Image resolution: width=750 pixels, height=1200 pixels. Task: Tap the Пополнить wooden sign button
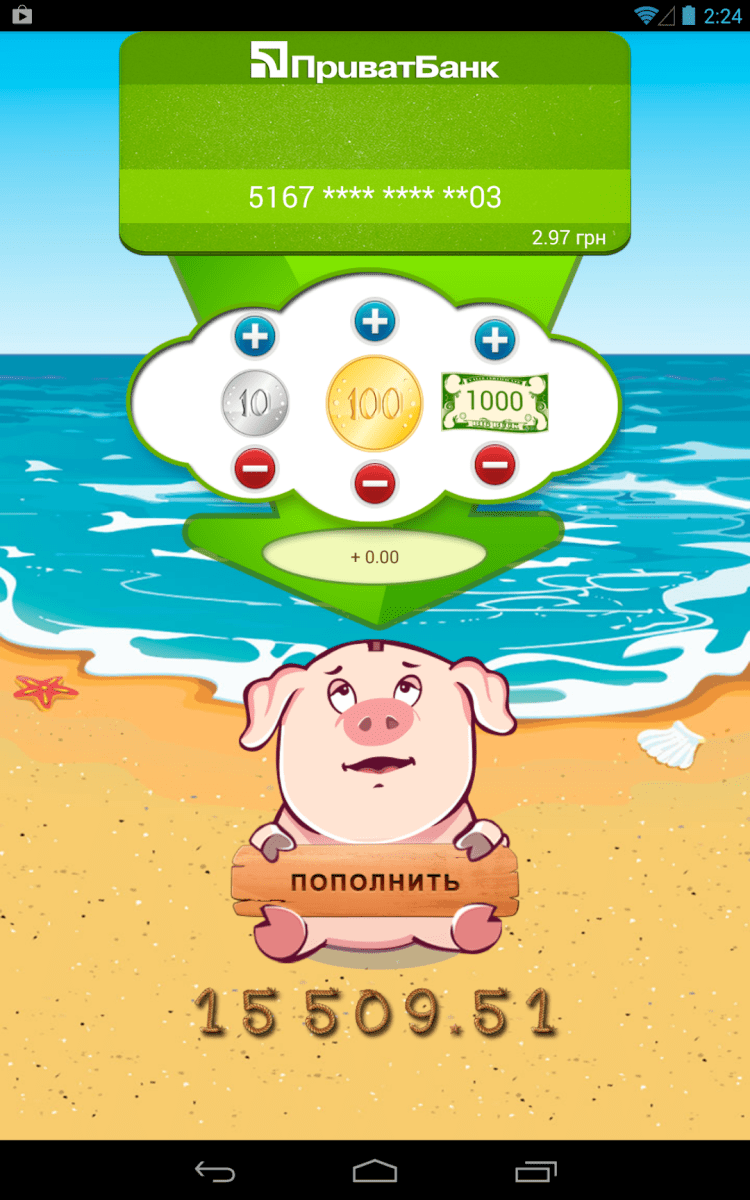click(375, 882)
